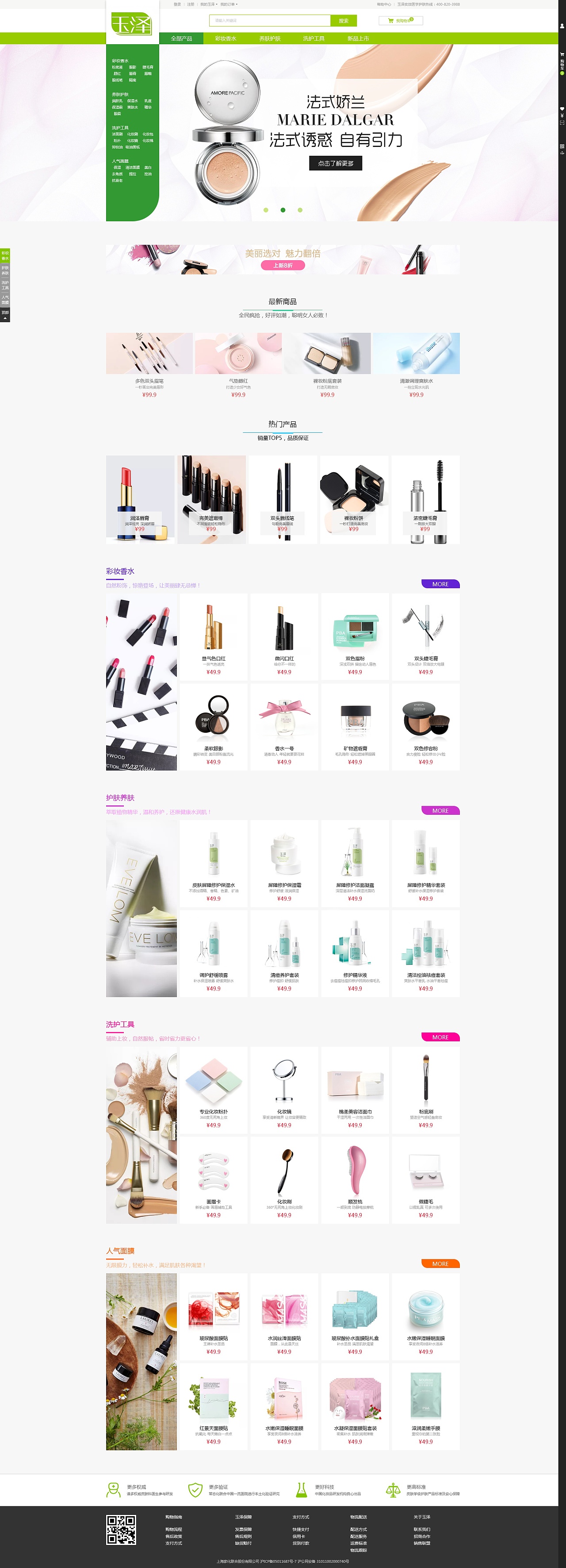Screen dimensions: 566x1568
Task: Hit the green 搜索 search button
Action: [344, 21]
